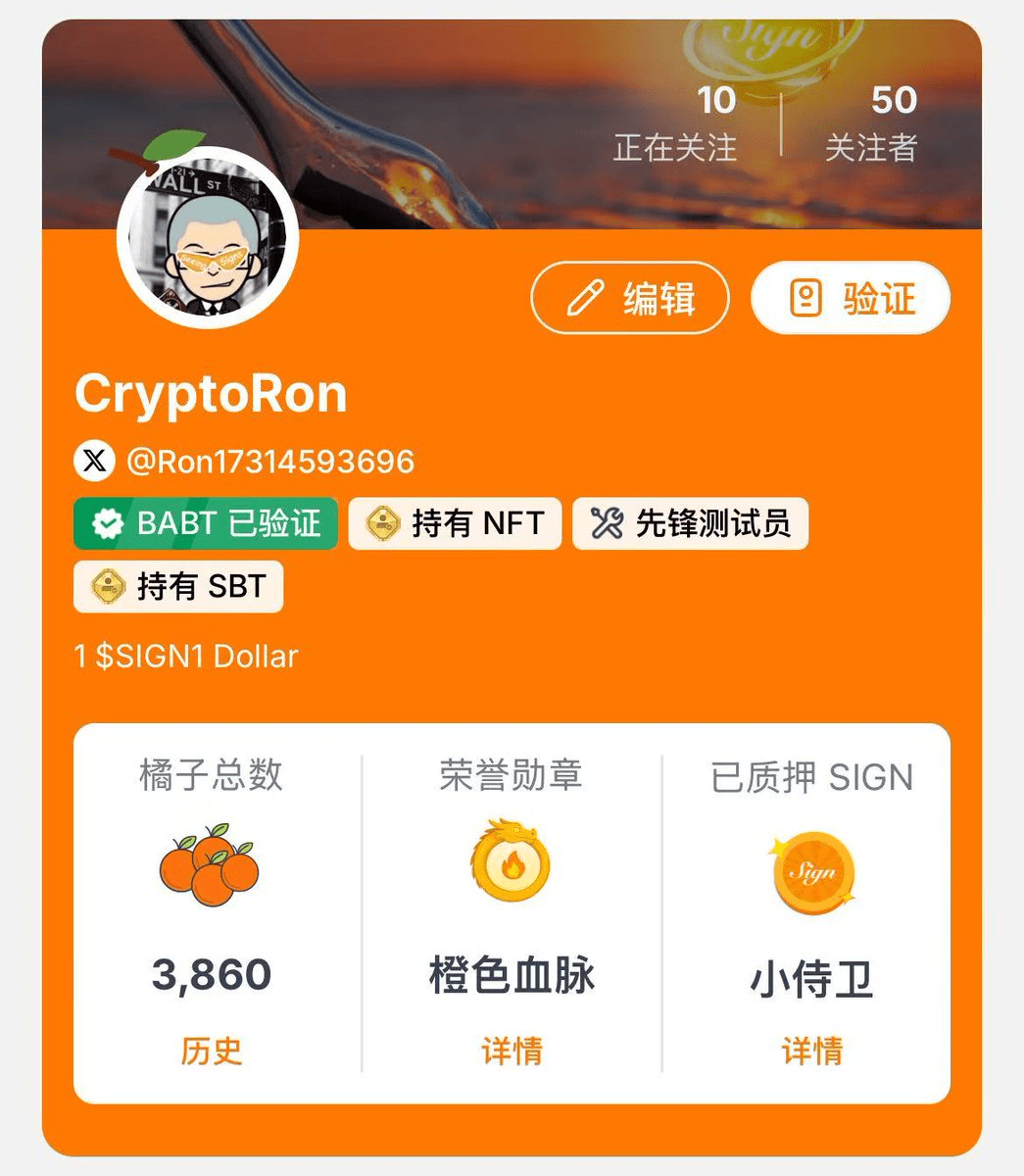The width and height of the screenshot is (1024, 1176).
Task: Open the @Ron17314593696 X account link
Action: click(269, 461)
